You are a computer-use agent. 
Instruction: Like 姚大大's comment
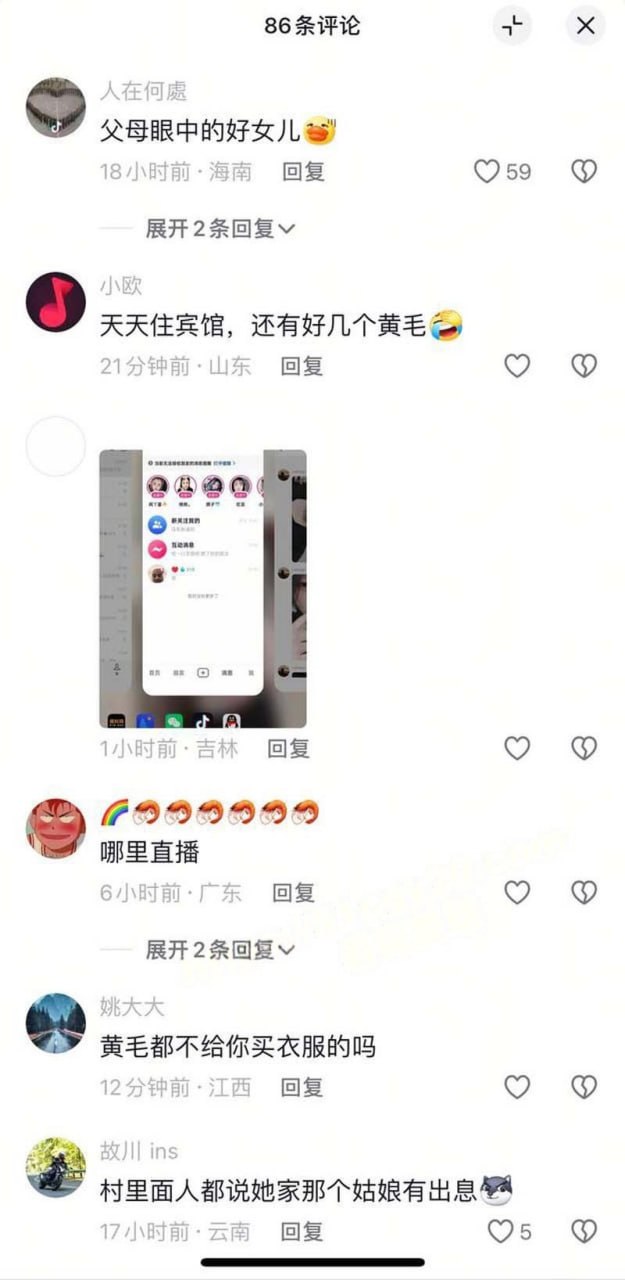coord(516,1087)
